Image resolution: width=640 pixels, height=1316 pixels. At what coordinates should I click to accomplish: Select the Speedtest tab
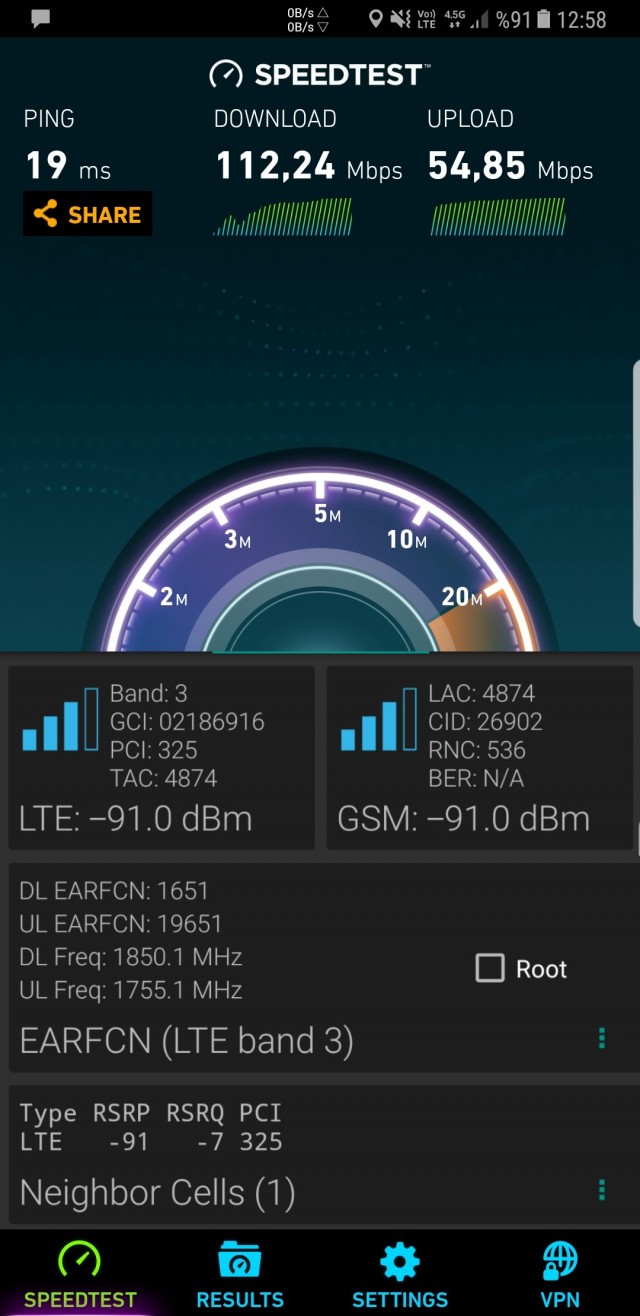click(x=80, y=1274)
